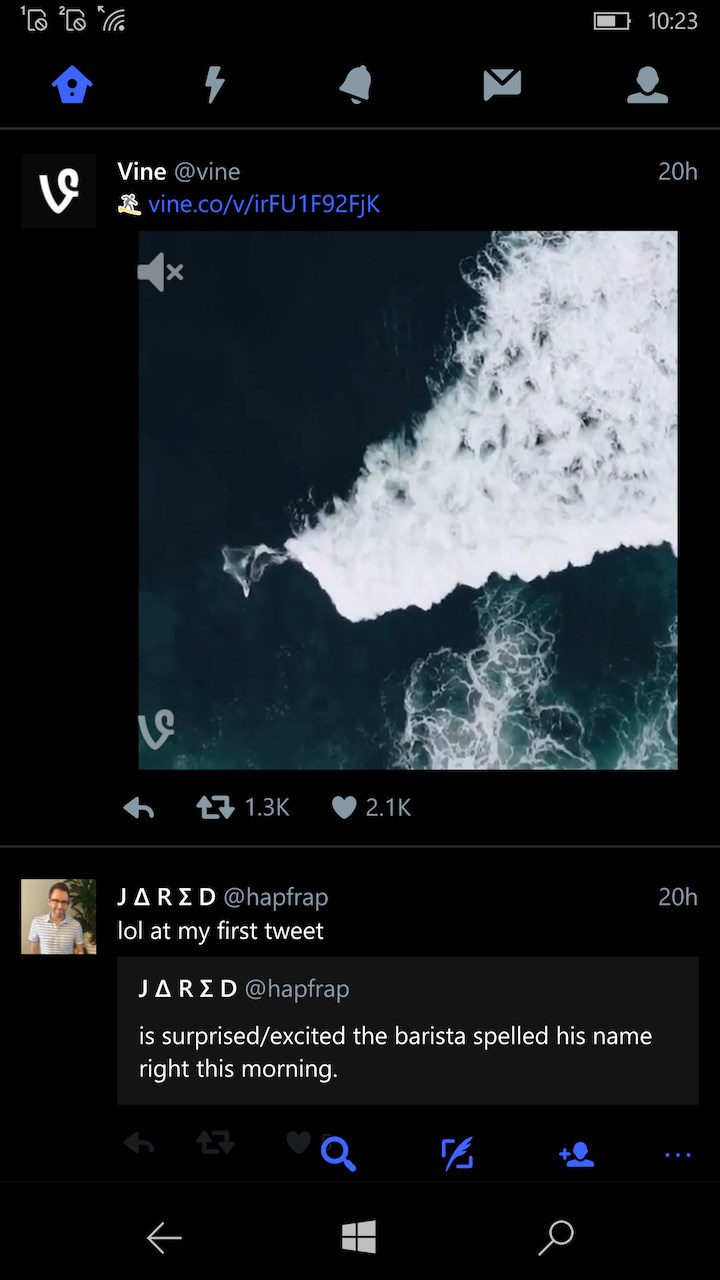The image size is (720, 1280).
Task: Open the @hapfrap profile picture
Action: click(x=59, y=917)
